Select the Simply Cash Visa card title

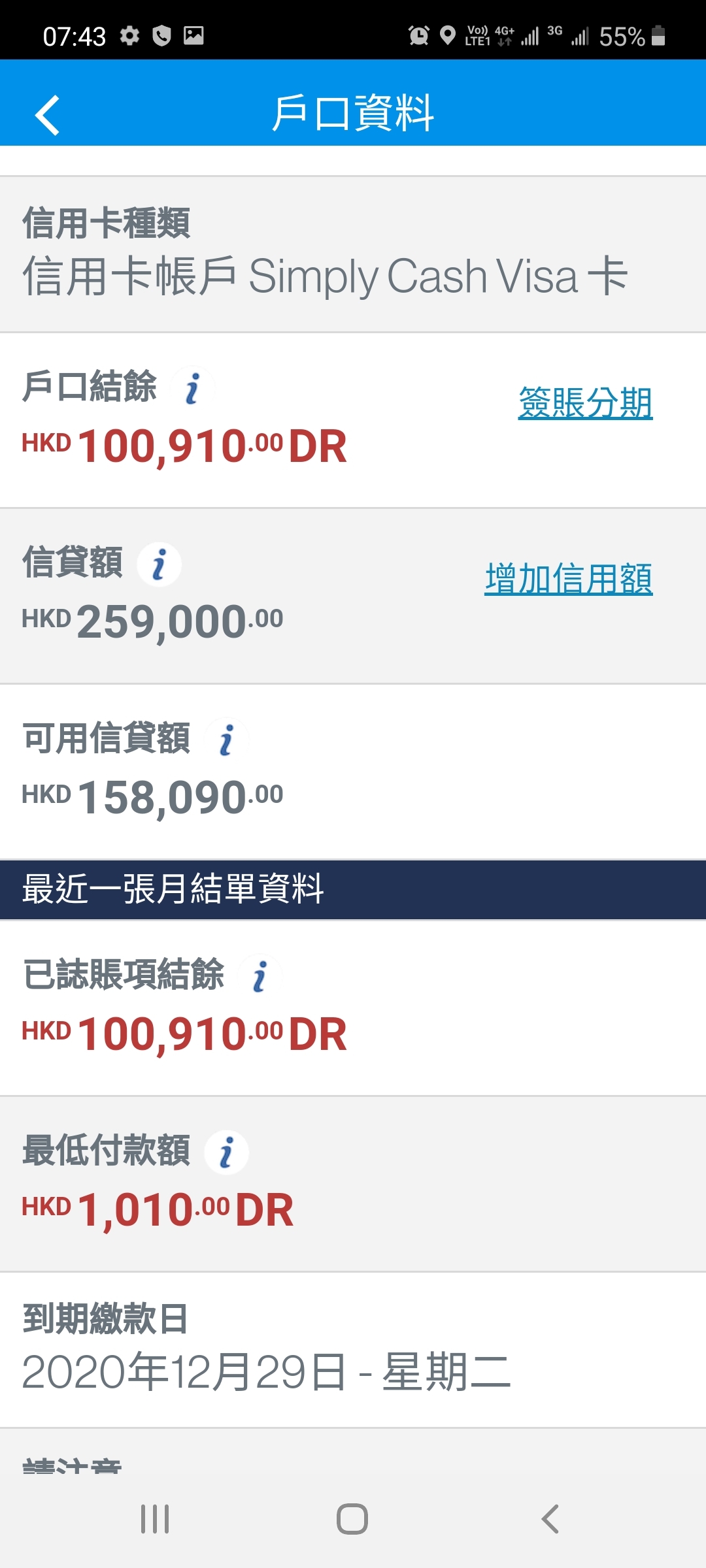[x=325, y=276]
